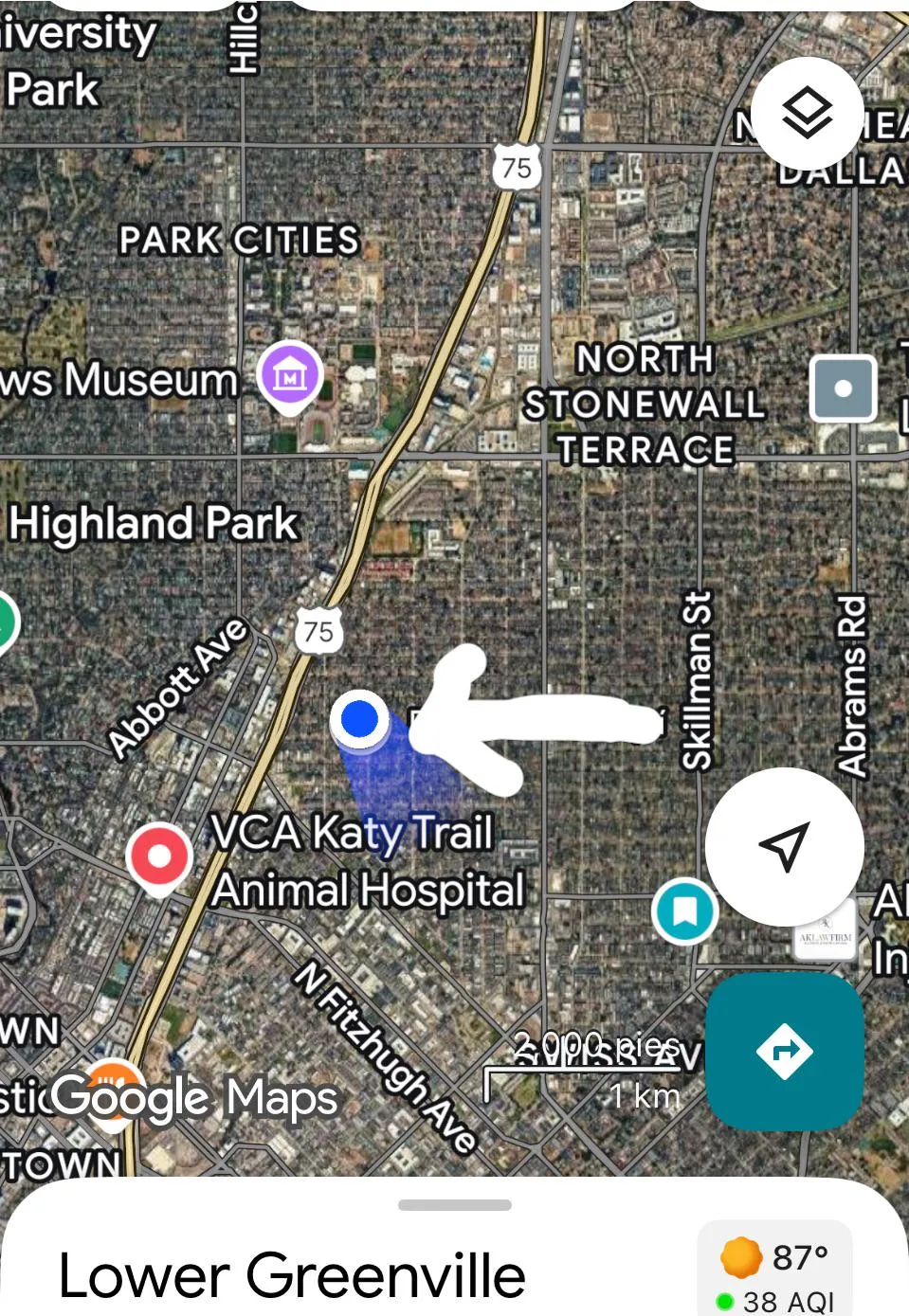
Task: Open the map layers button
Action: point(807,114)
